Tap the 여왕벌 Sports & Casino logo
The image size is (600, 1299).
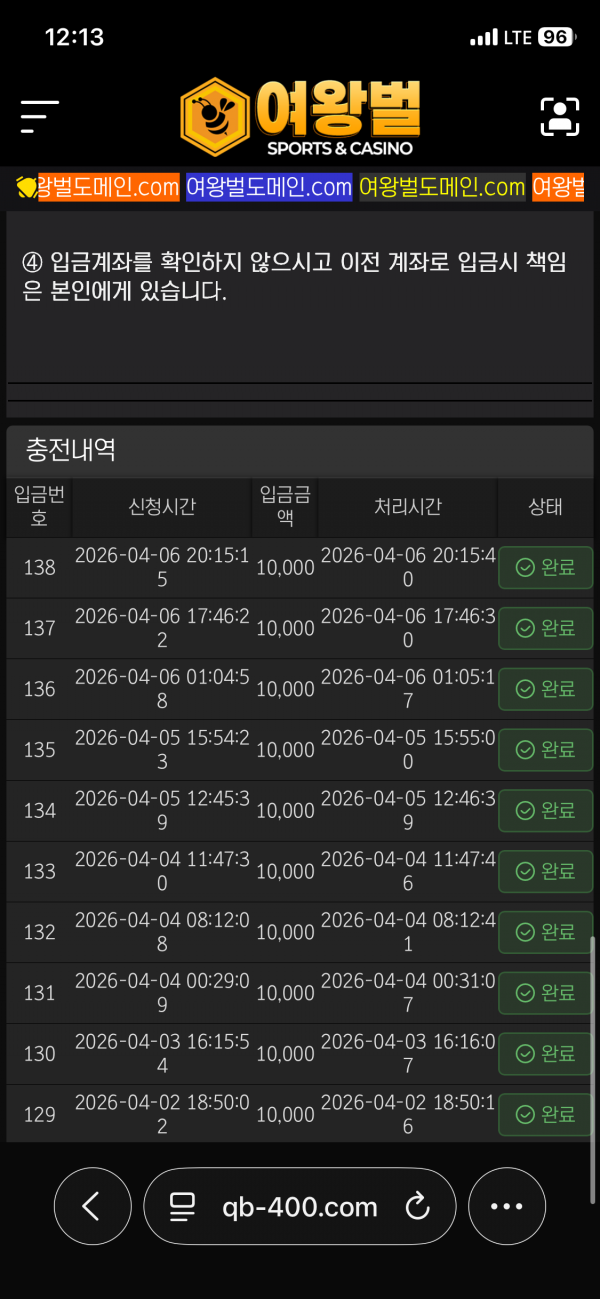(300, 118)
